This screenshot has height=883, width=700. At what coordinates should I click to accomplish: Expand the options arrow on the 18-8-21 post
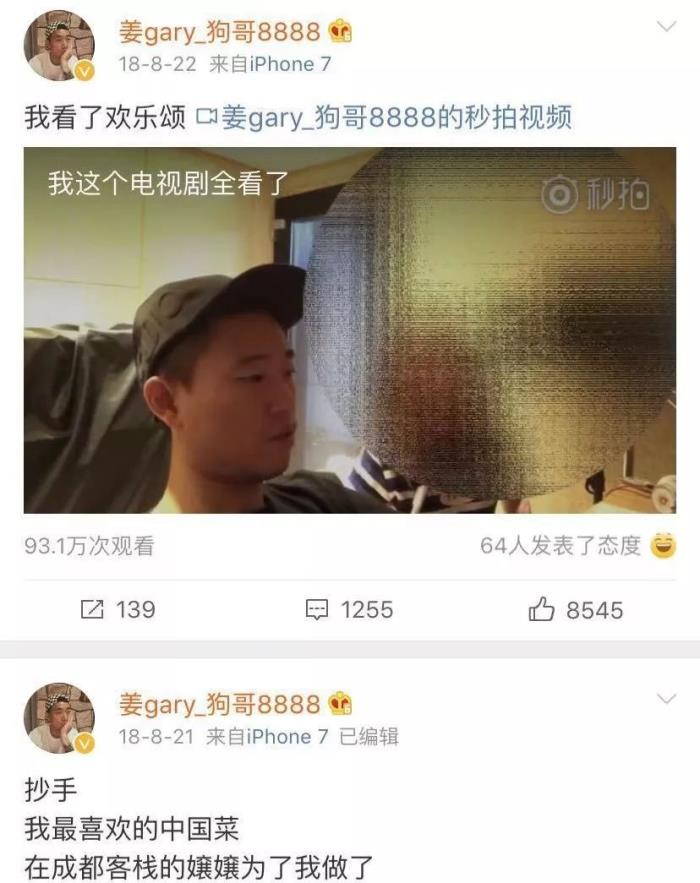coord(665,699)
